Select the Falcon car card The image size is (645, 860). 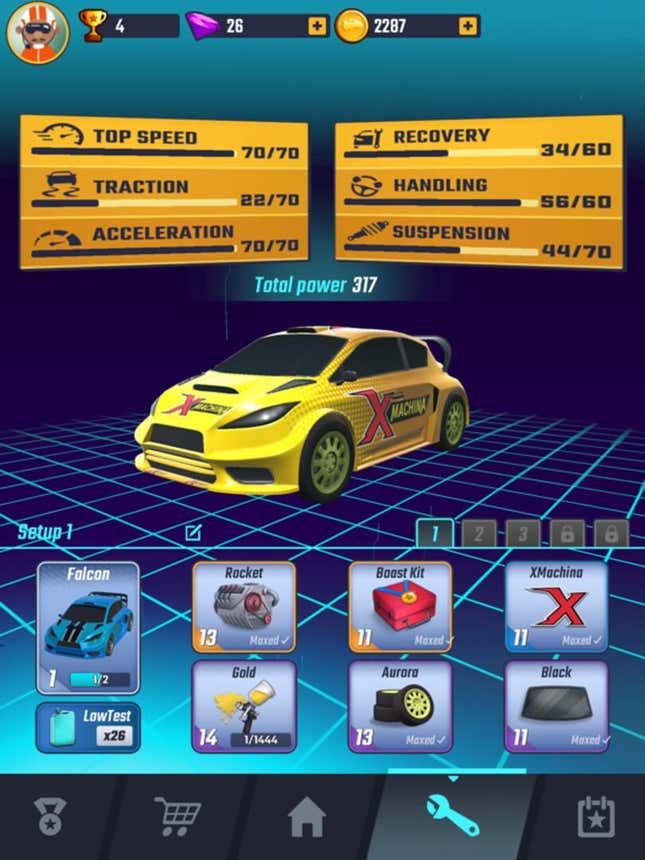(x=88, y=627)
